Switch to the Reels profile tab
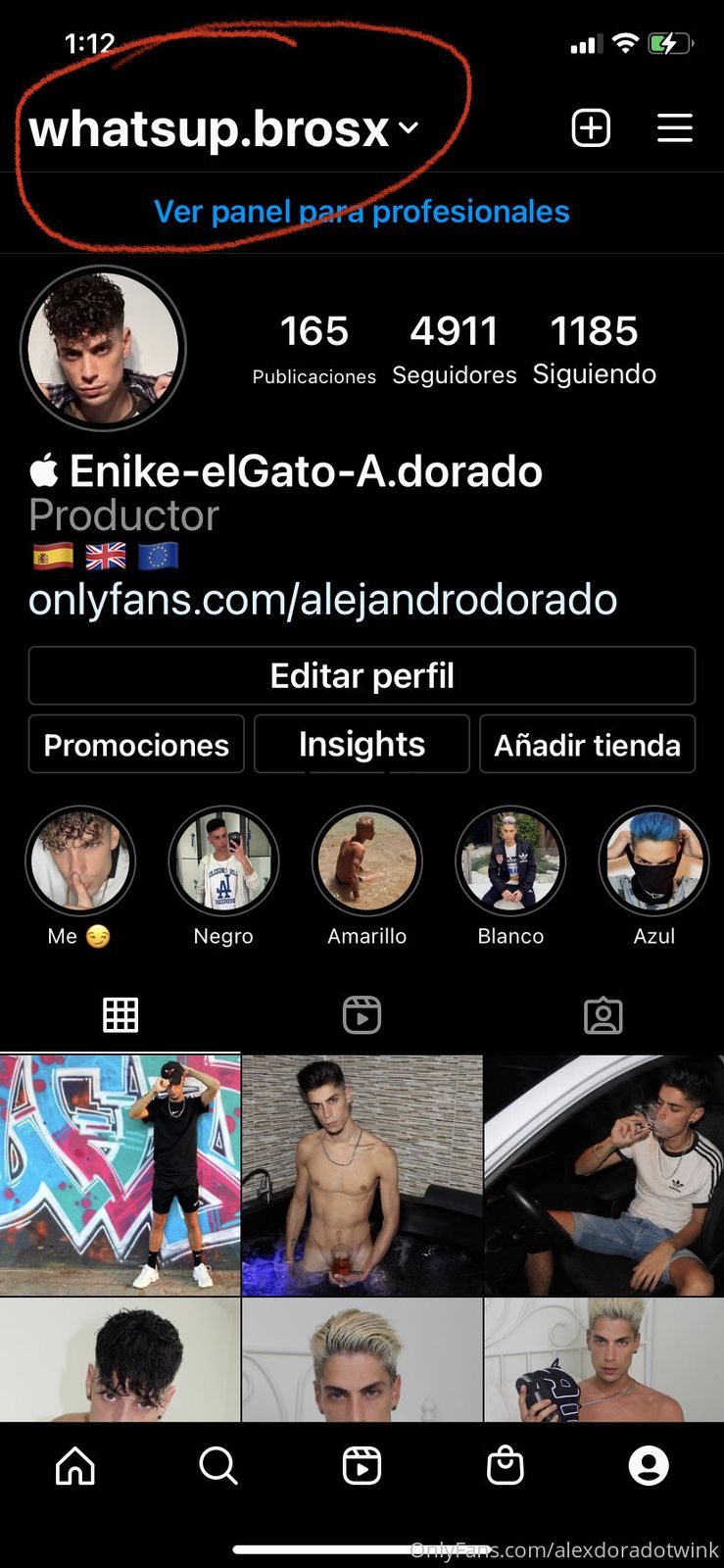The height and width of the screenshot is (1568, 724). point(362,1015)
